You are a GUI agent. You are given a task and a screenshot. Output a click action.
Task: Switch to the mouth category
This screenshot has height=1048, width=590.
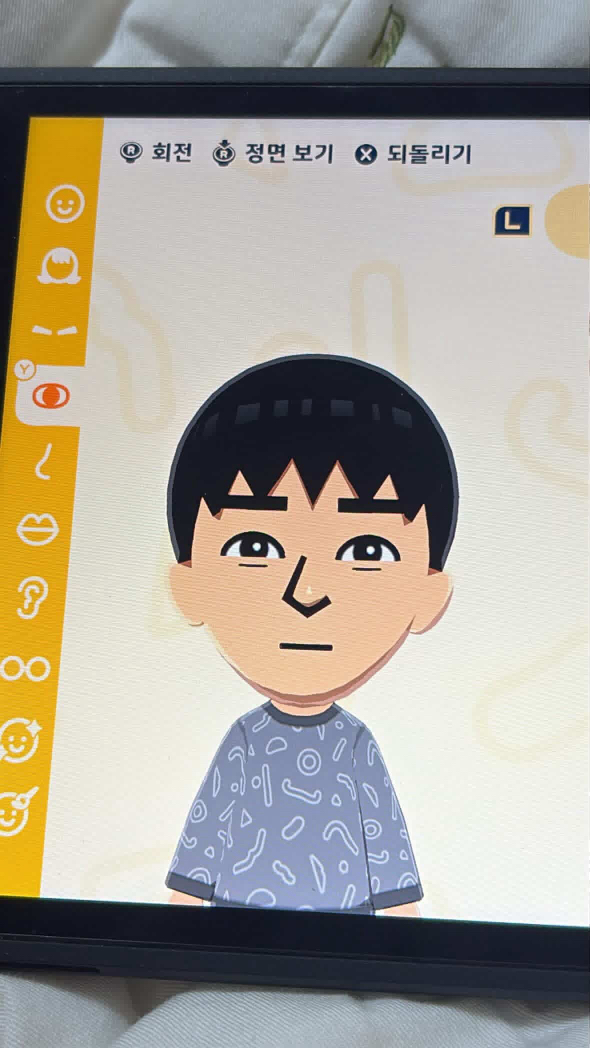tap(37, 529)
